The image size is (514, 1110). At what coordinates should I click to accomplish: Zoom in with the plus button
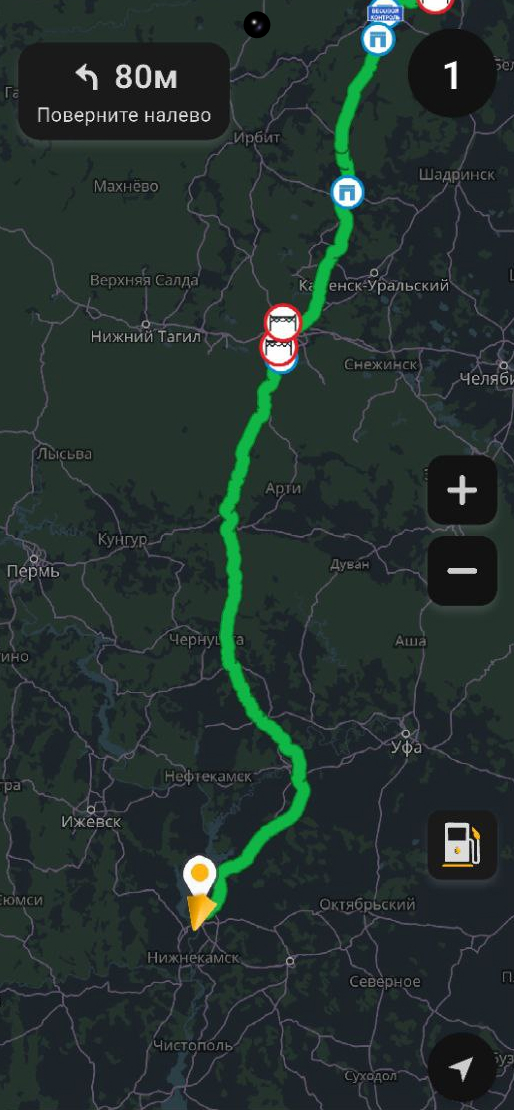462,490
